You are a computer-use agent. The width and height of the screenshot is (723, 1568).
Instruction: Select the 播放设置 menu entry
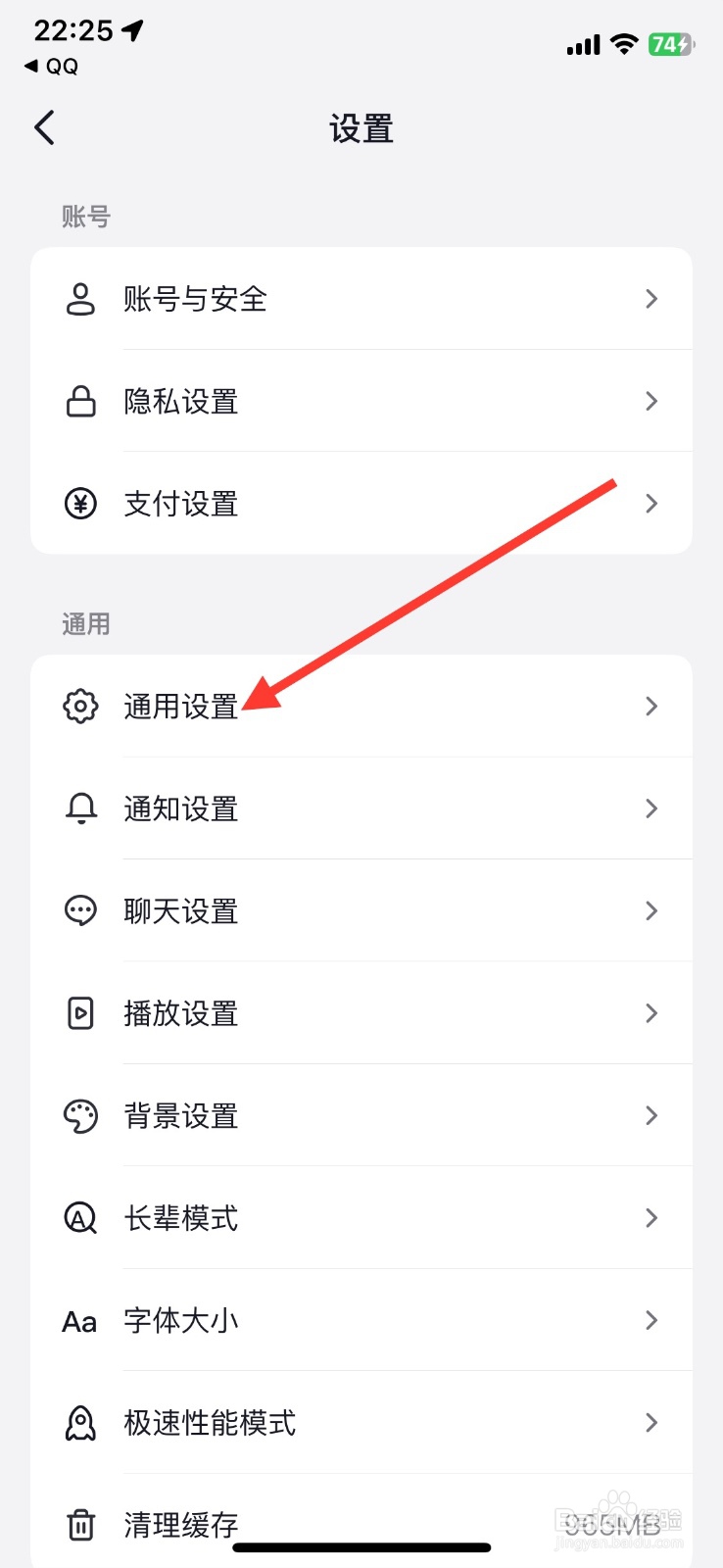tap(182, 1013)
